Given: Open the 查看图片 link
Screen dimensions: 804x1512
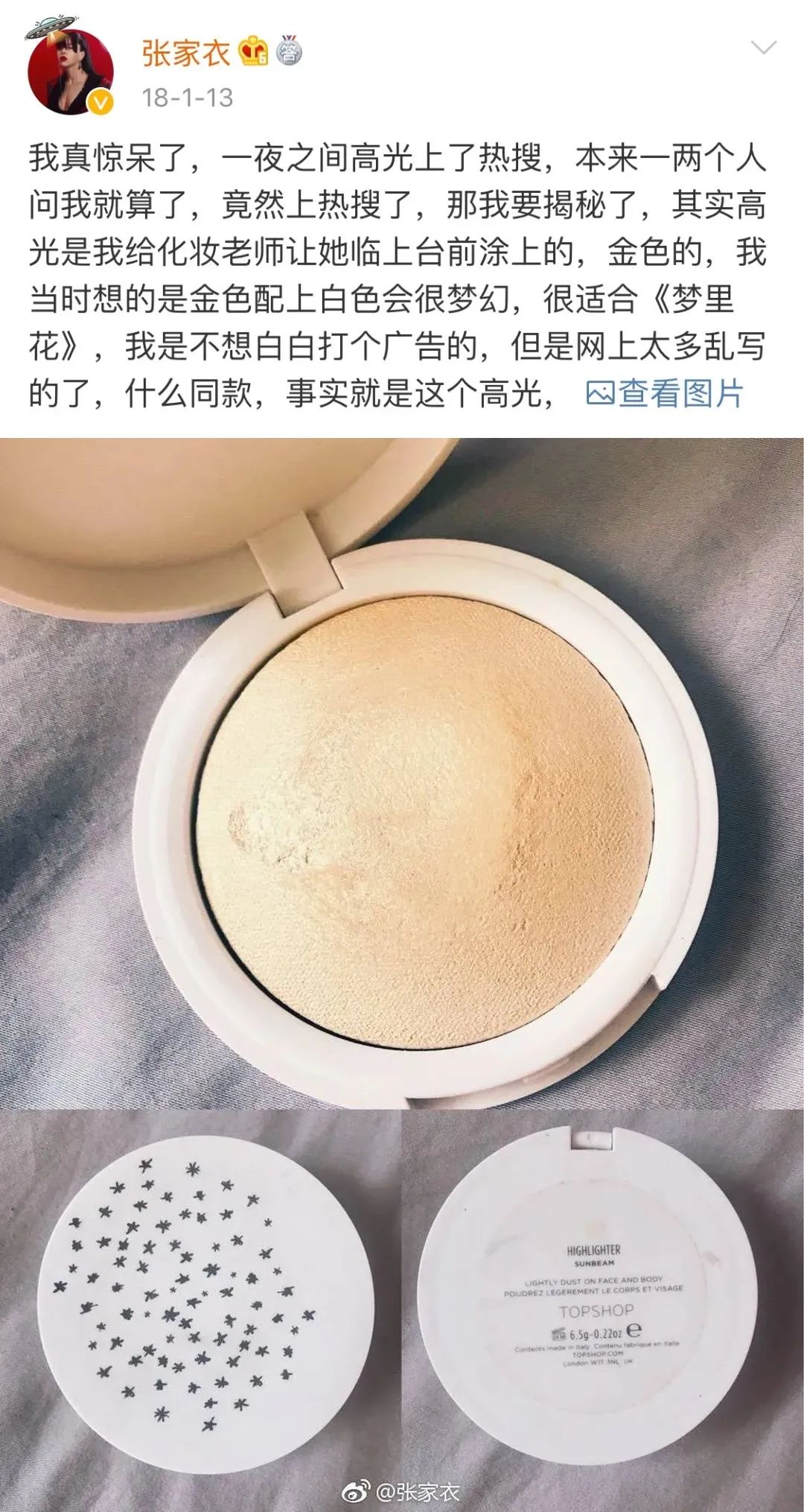Looking at the screenshot, I should (x=665, y=393).
